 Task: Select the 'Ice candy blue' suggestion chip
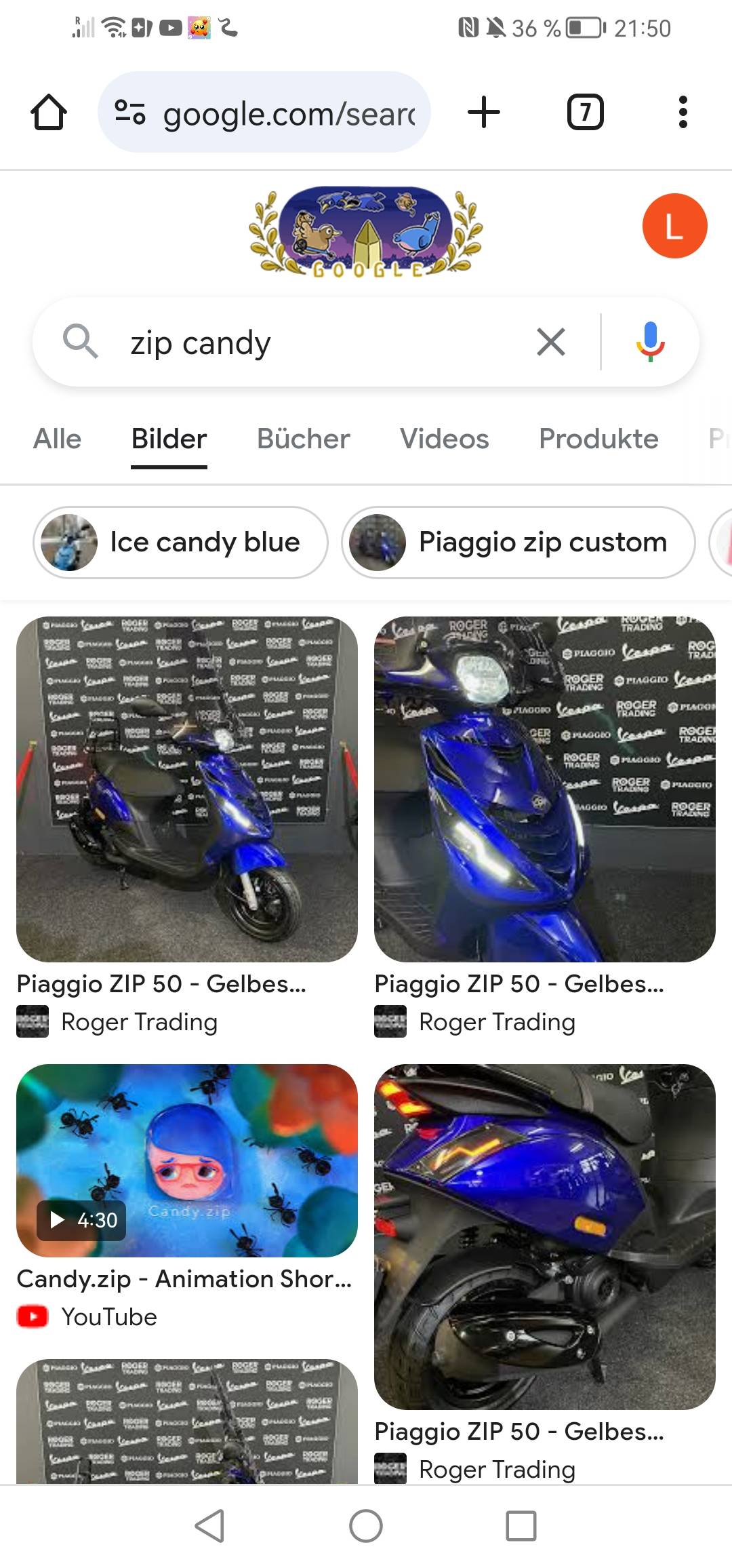[x=180, y=543]
